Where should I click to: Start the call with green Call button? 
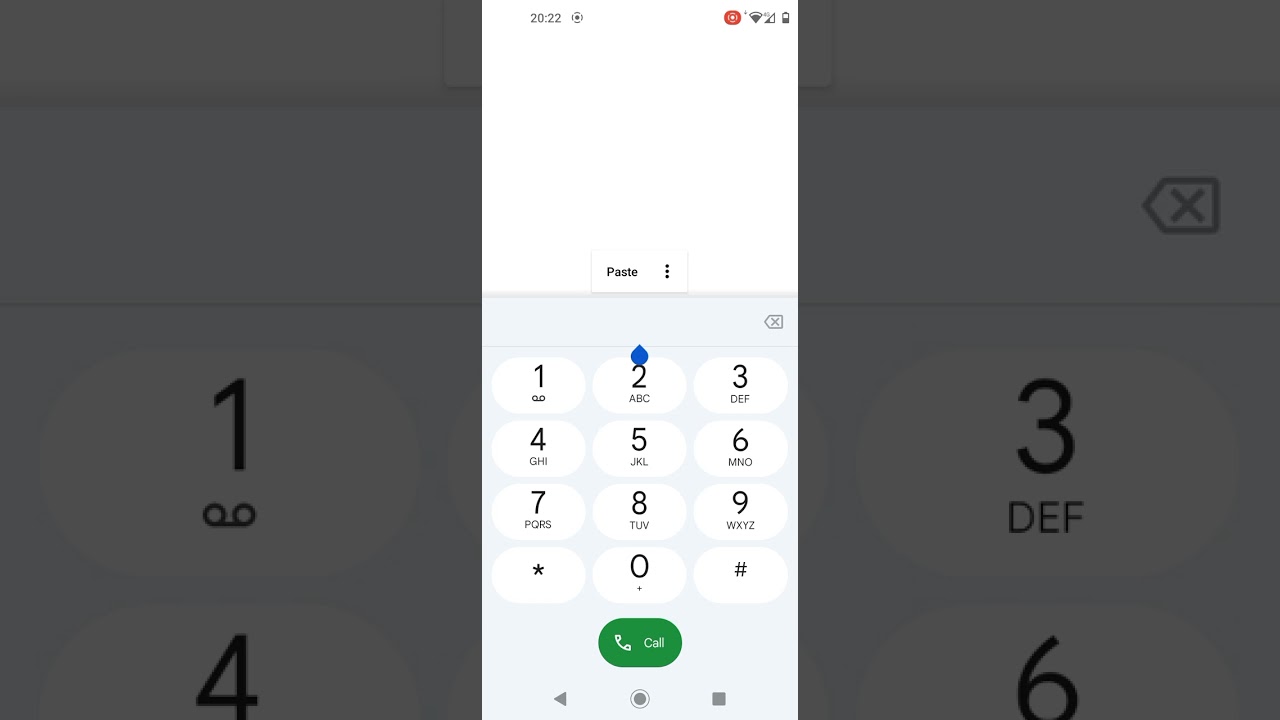[x=640, y=643]
